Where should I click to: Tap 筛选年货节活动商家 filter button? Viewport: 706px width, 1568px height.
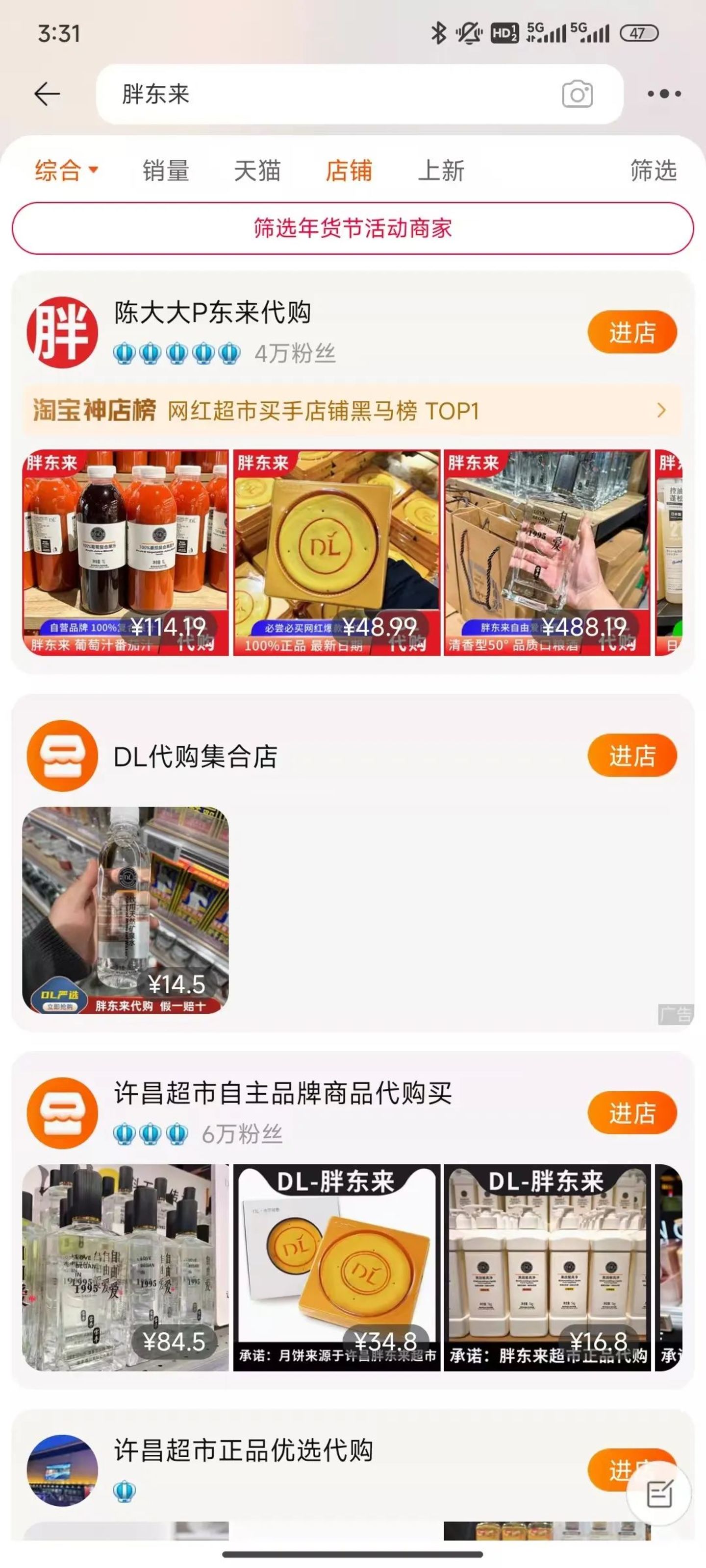353,228
